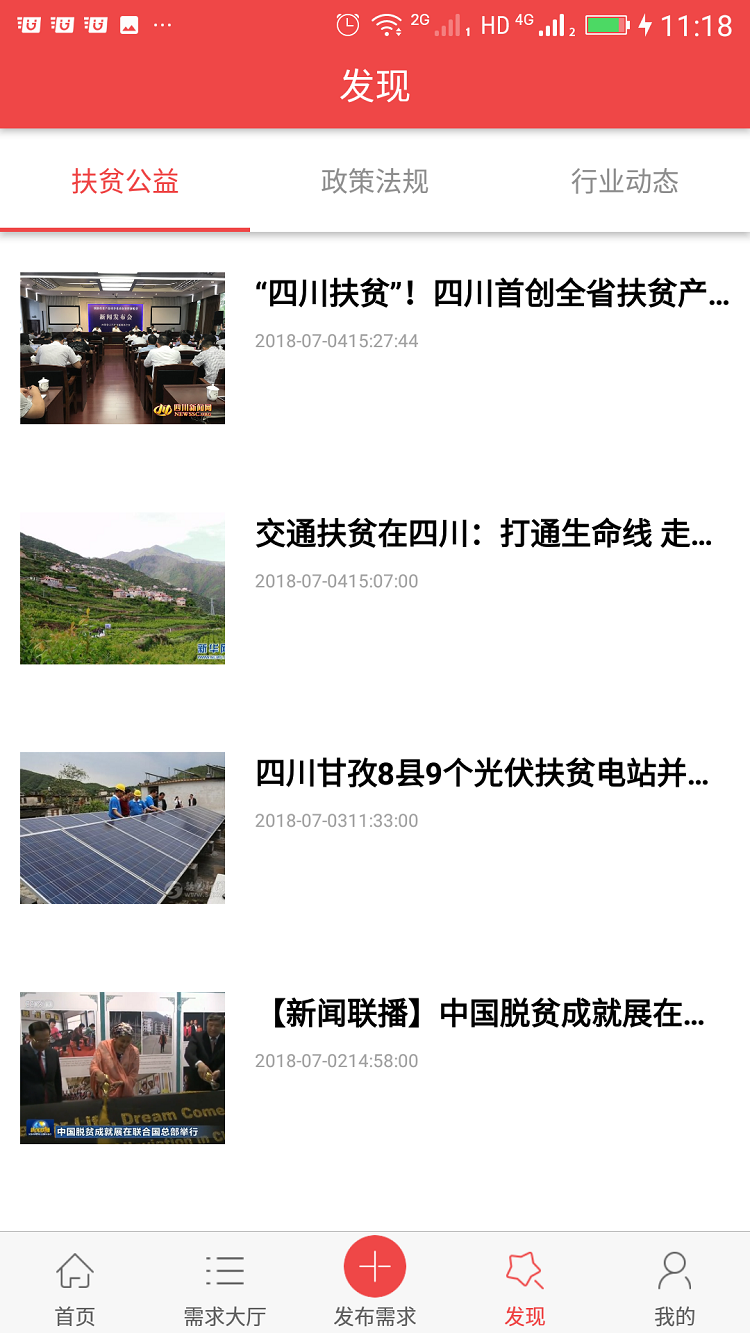Open article 交通扶贫在四川：打通生命线
The image size is (750, 1333).
point(484,535)
